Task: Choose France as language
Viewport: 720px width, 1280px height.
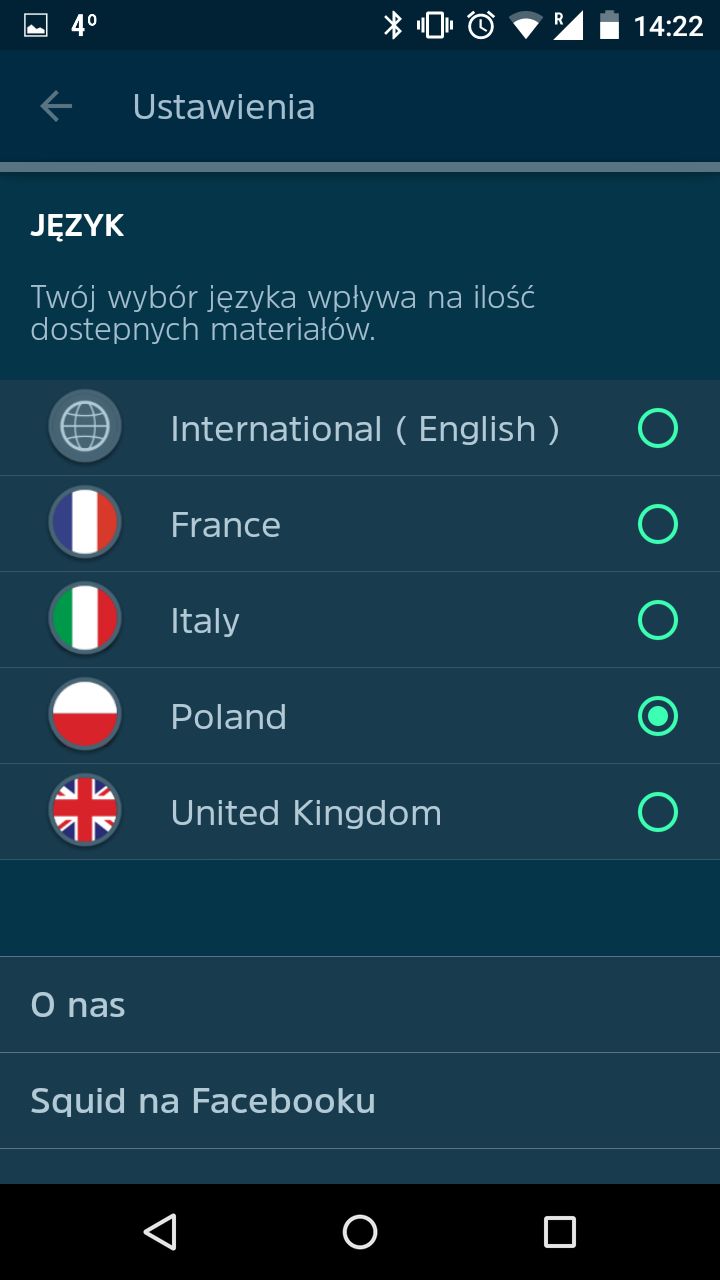Action: coord(360,524)
